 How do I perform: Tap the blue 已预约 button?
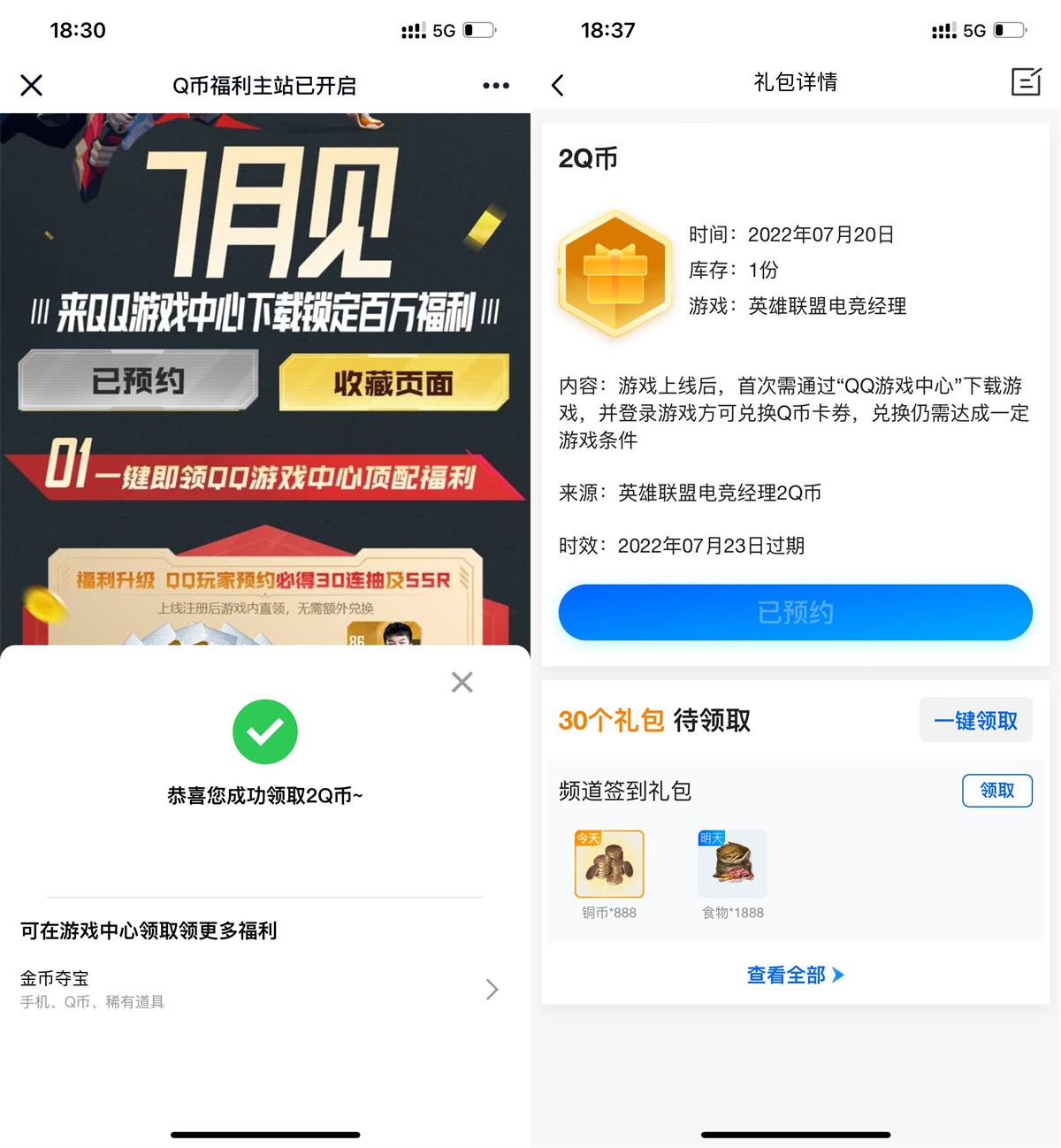tap(795, 612)
